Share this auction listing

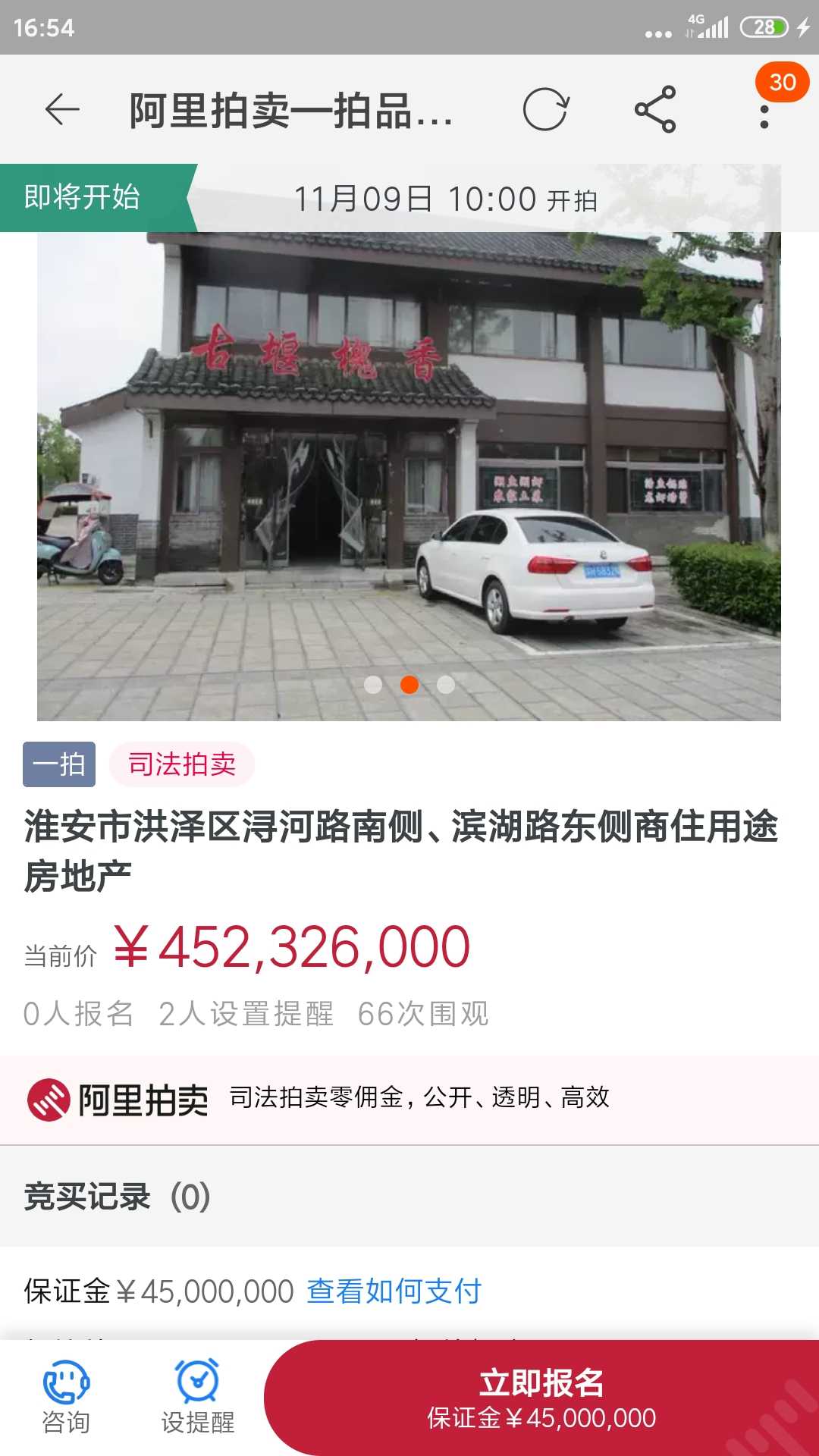tap(655, 110)
